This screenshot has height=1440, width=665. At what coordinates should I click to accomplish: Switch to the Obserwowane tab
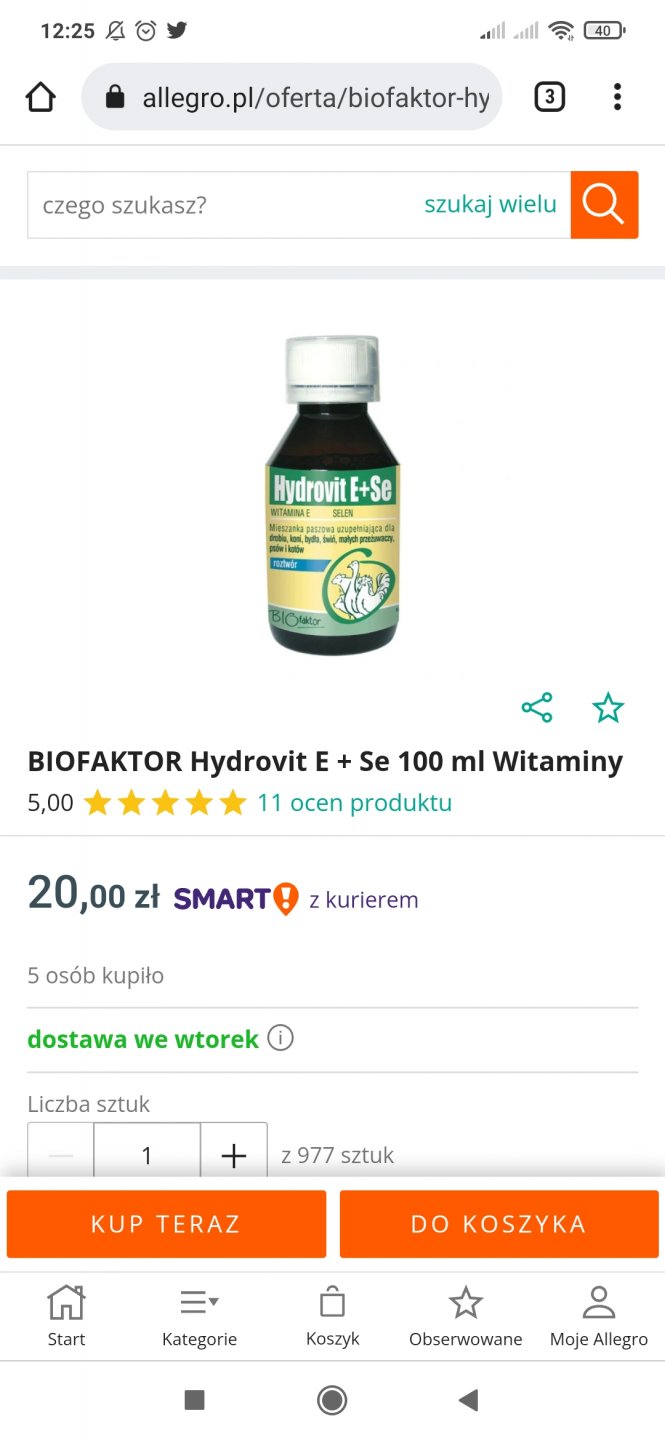(465, 1316)
